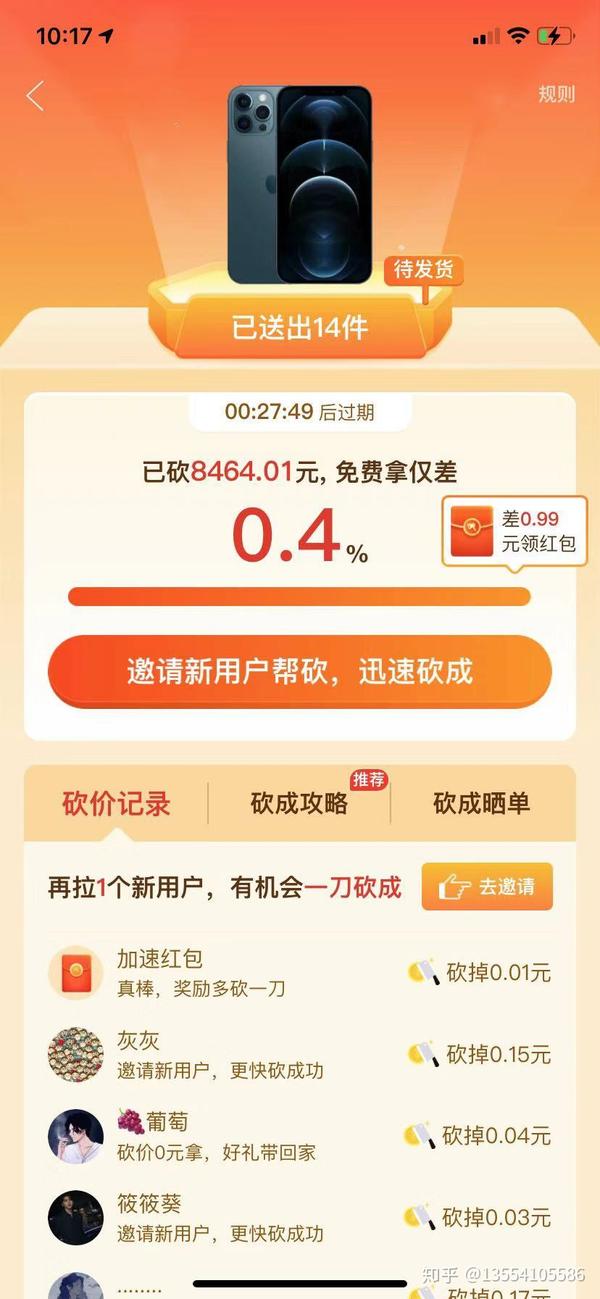600x1299 pixels.
Task: Tap the 去邀请 button
Action: (487, 886)
